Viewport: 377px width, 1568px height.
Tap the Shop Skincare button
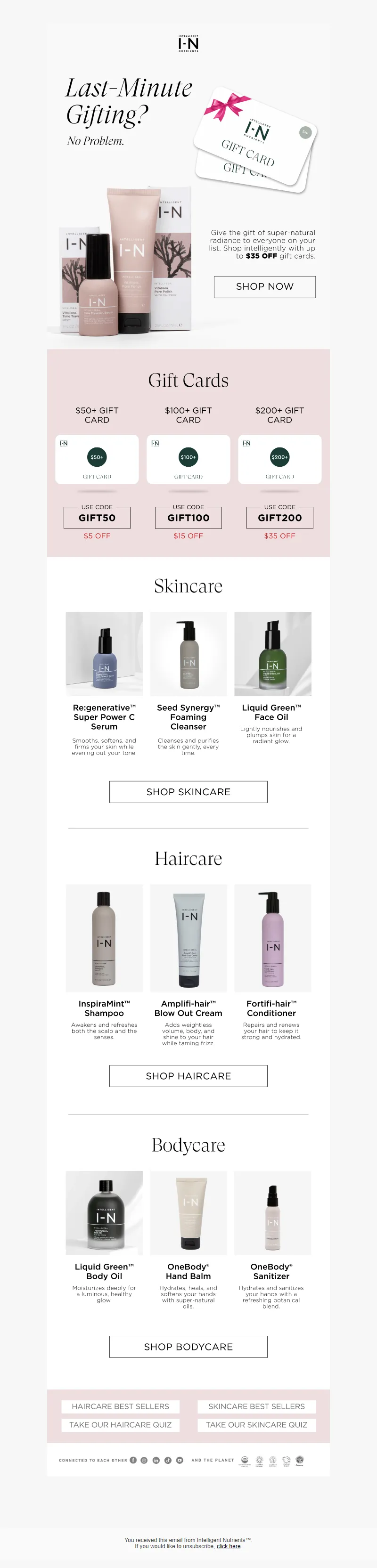coord(188,792)
